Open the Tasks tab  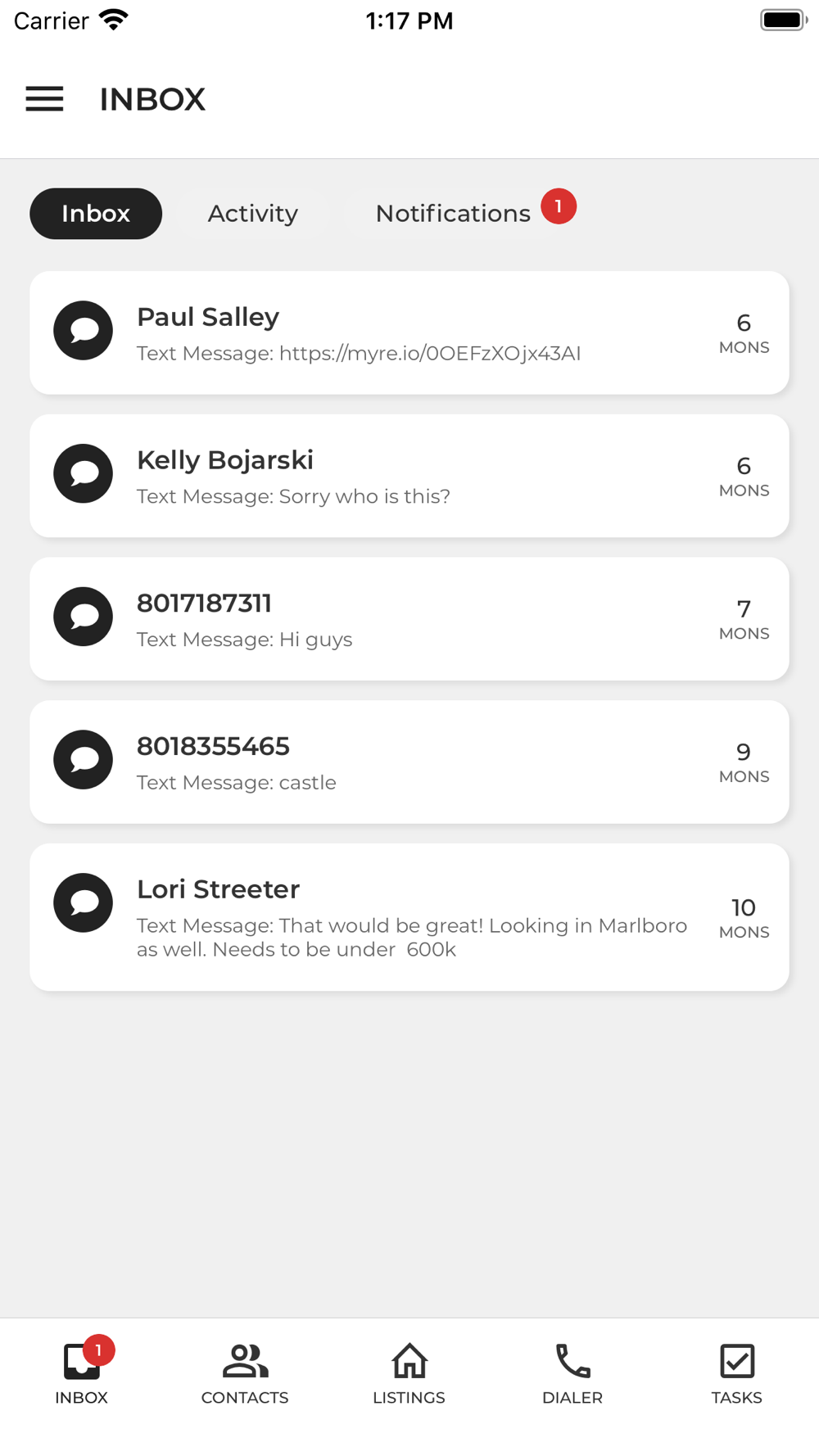point(736,1374)
